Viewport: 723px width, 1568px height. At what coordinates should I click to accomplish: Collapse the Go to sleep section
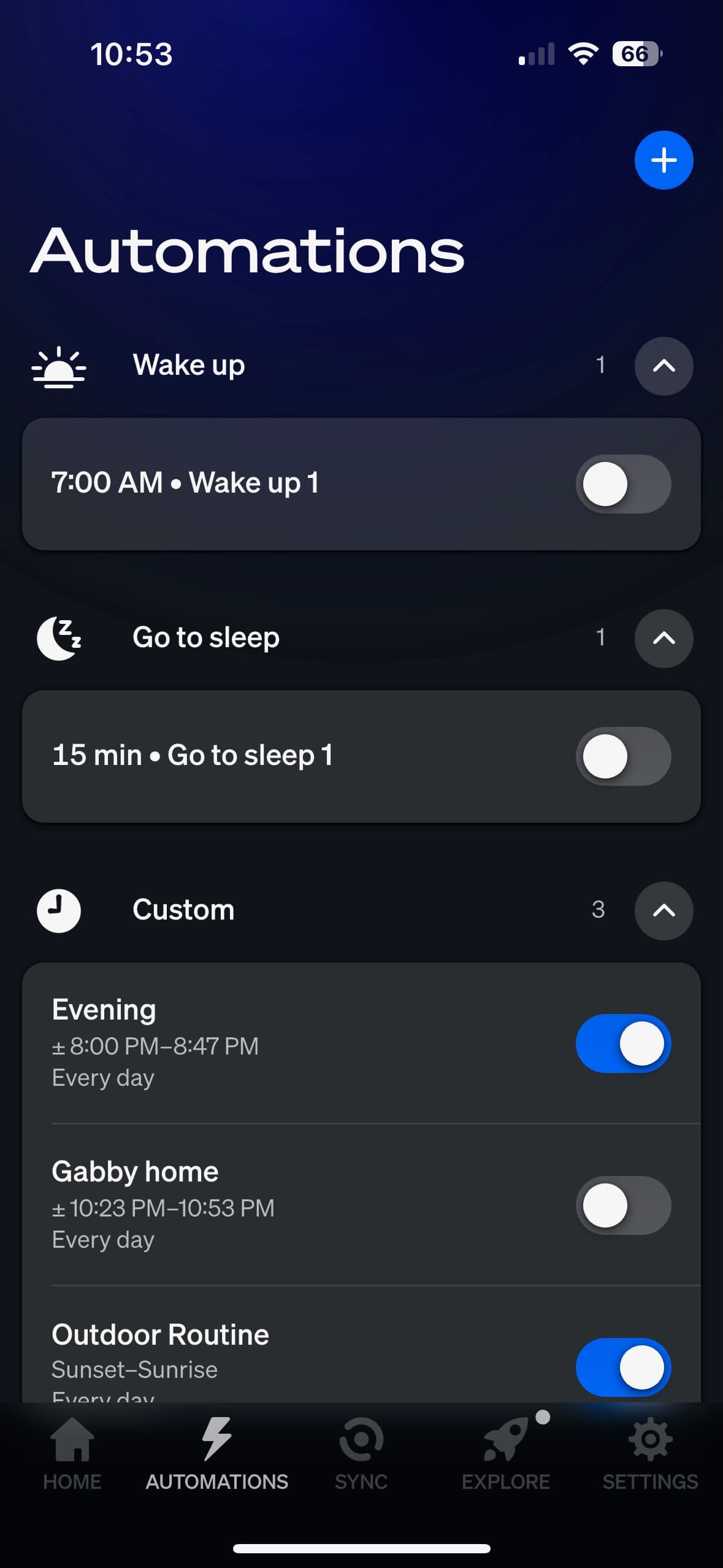(664, 639)
